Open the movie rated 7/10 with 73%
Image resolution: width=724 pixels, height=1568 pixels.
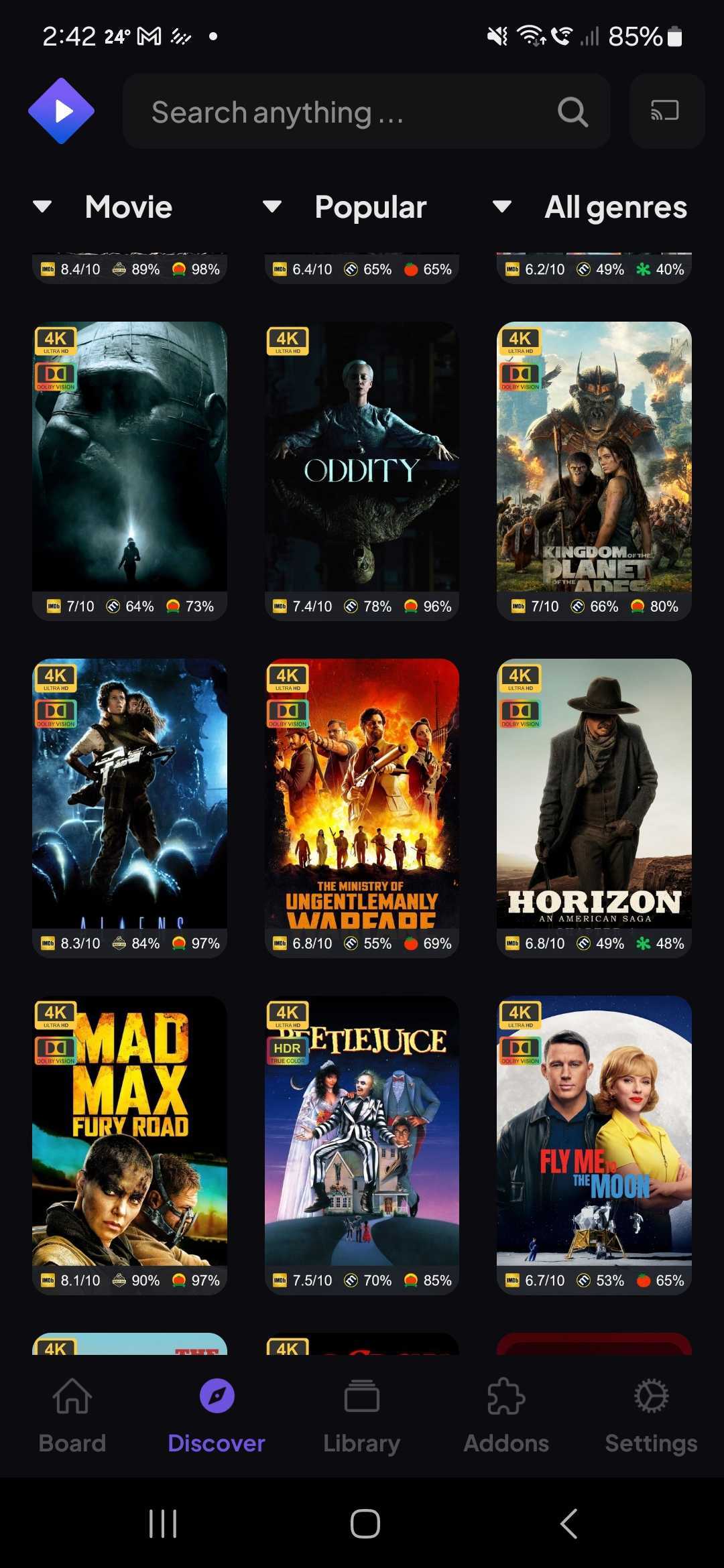(x=129, y=457)
